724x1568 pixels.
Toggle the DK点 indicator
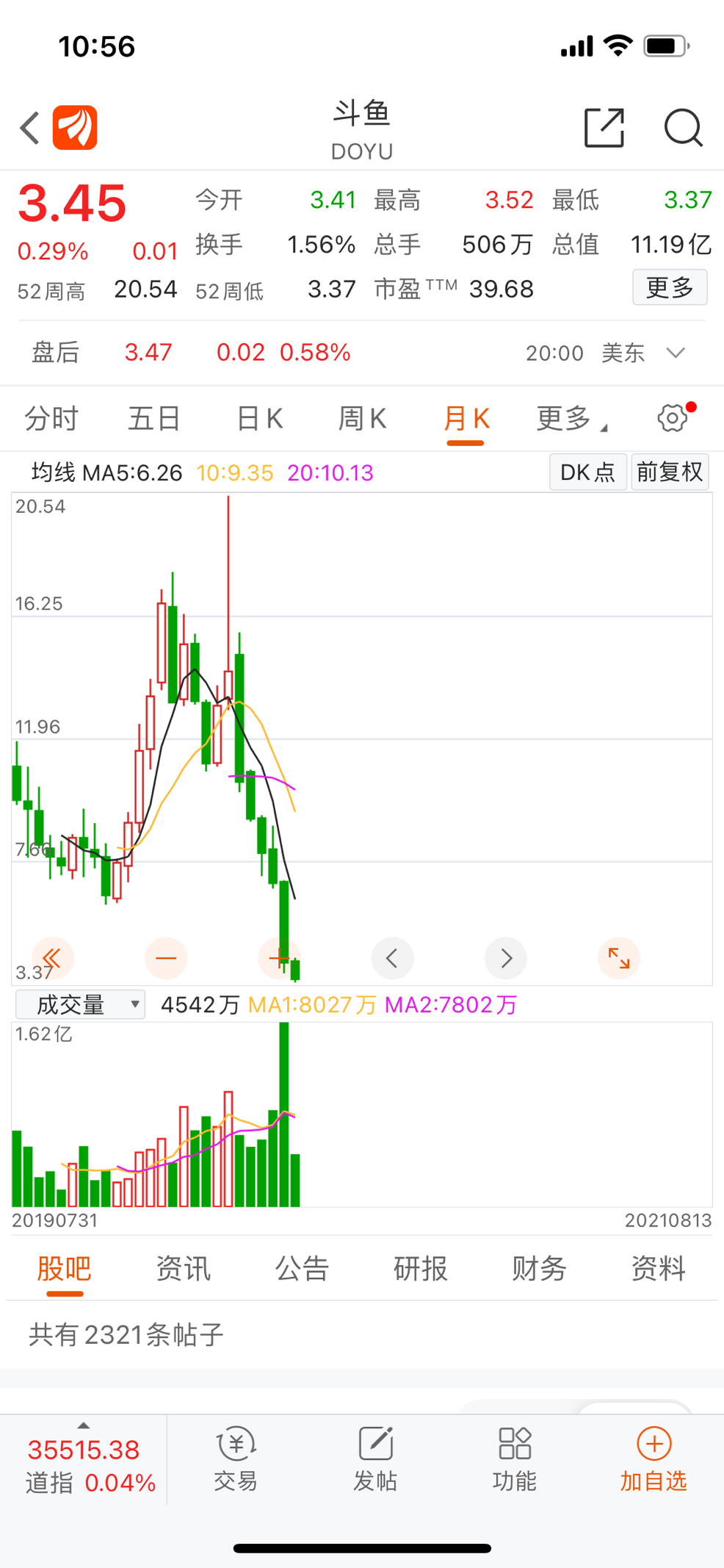587,472
